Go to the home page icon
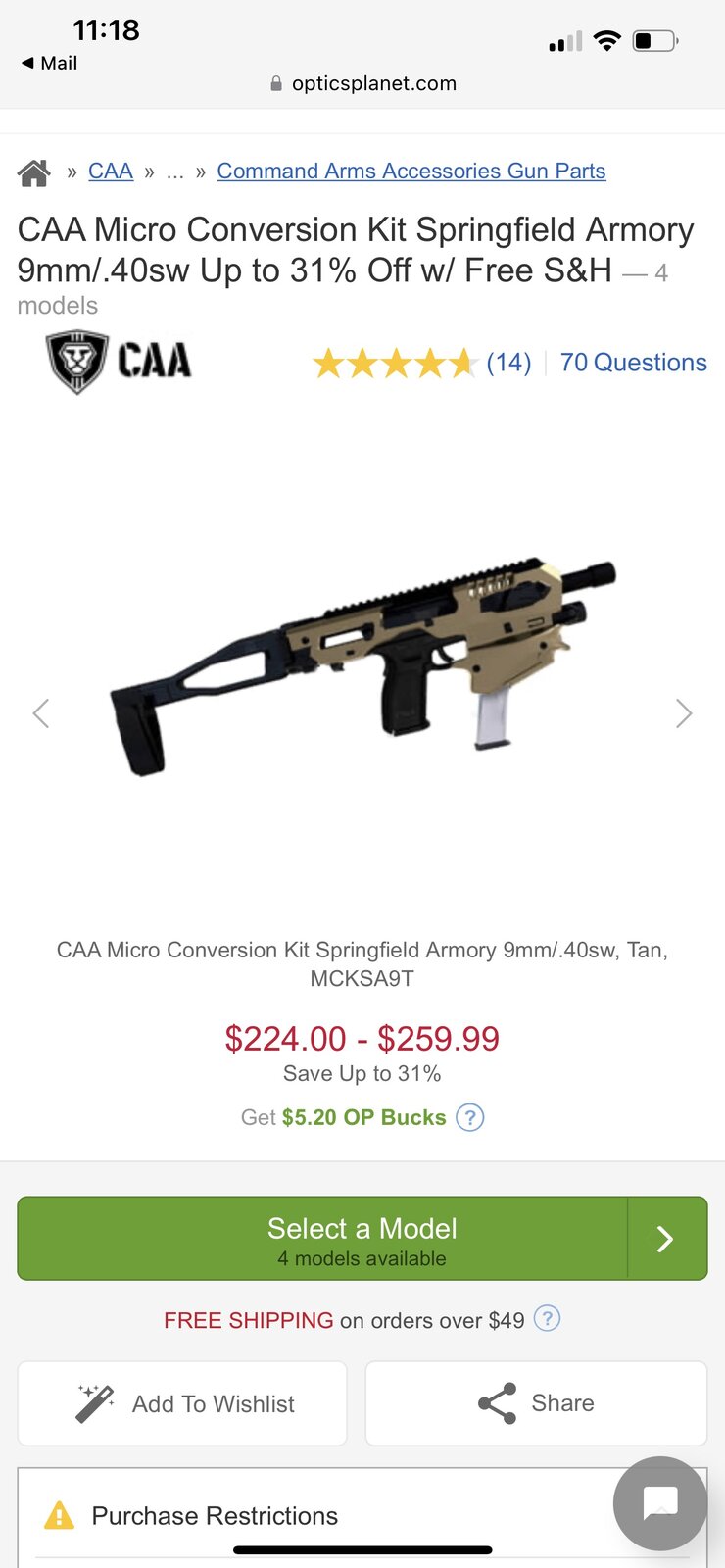725x1568 pixels. point(34,172)
